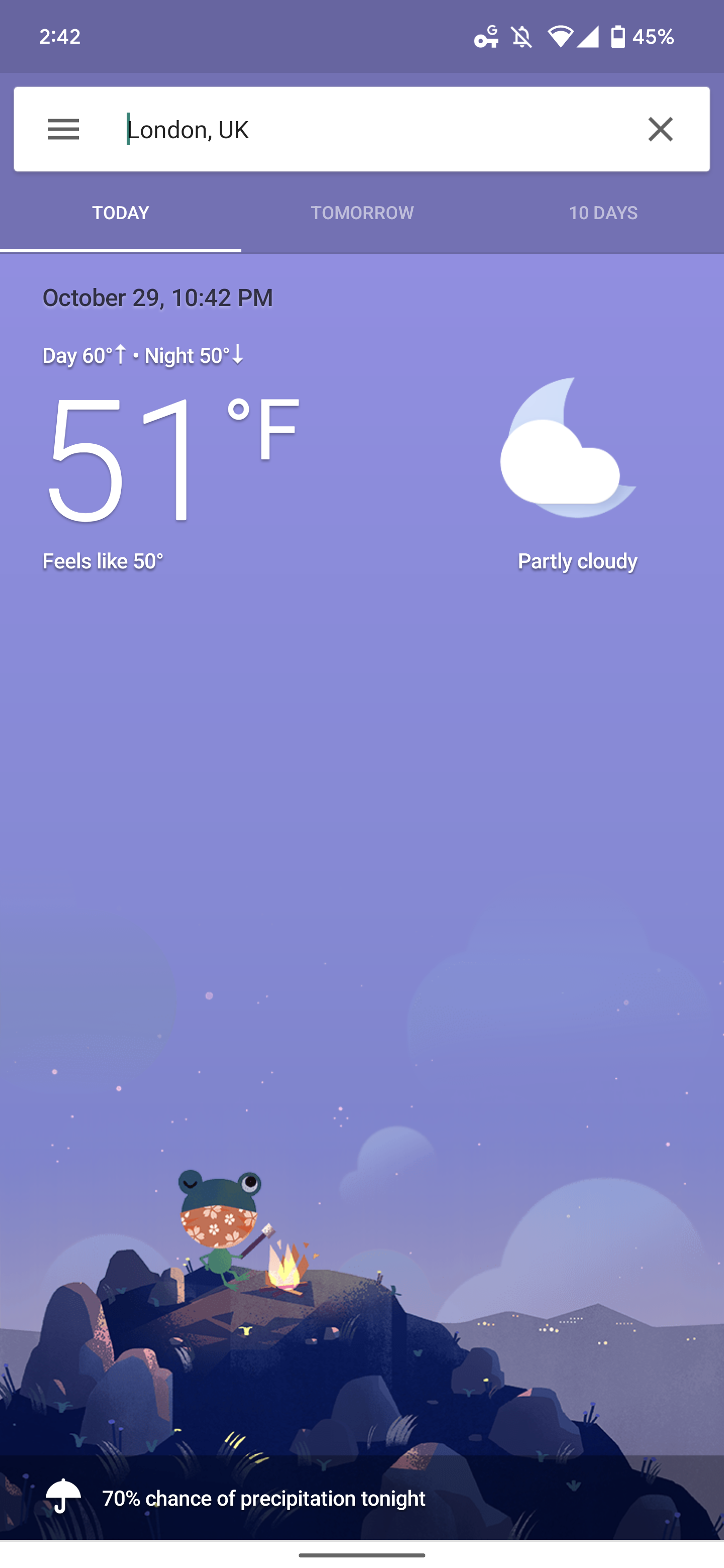Clear the search field with the X icon
The image size is (724, 1568).
(660, 129)
